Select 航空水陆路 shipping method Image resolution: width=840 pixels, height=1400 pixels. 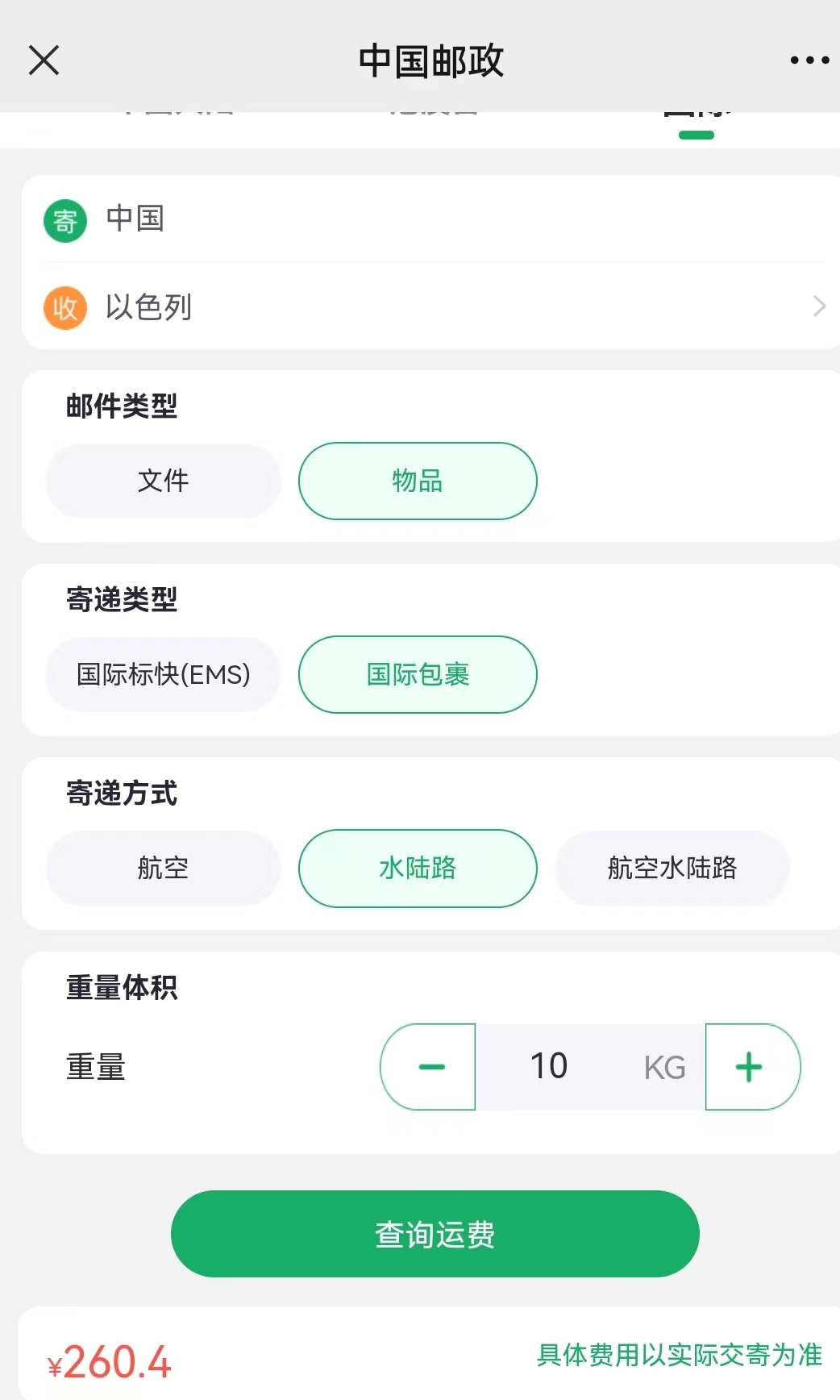pyautogui.click(x=672, y=869)
